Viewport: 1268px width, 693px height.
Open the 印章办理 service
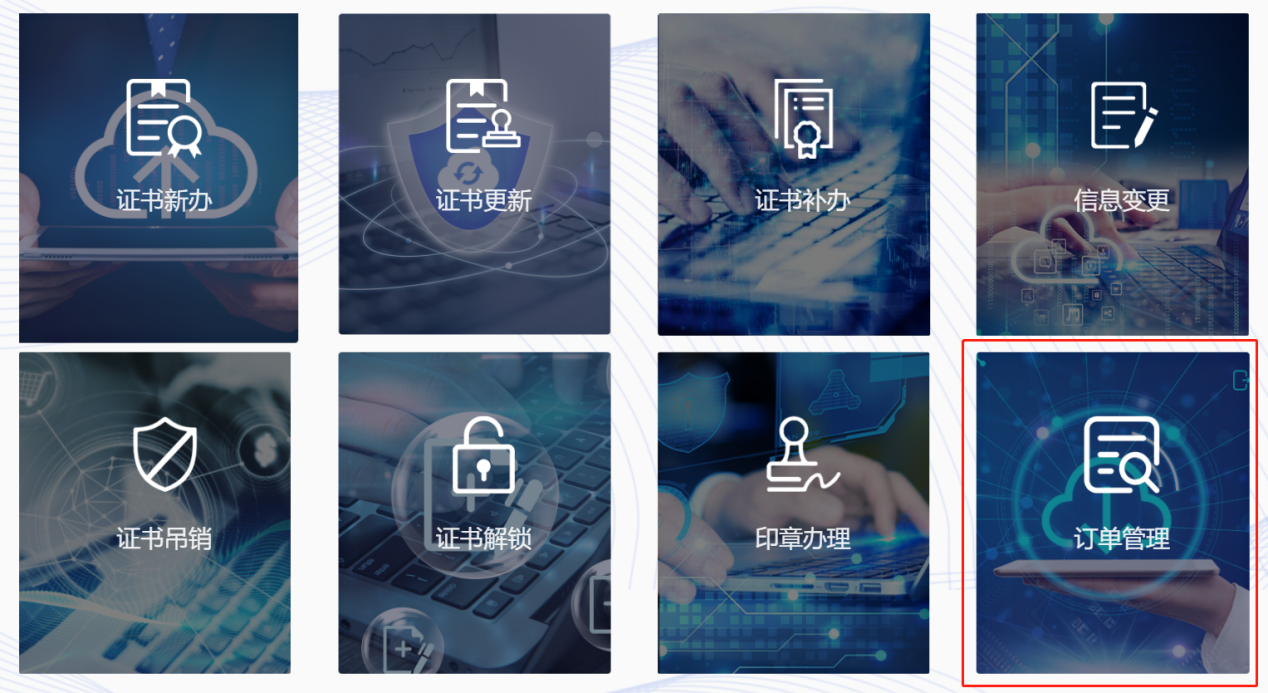click(x=793, y=512)
